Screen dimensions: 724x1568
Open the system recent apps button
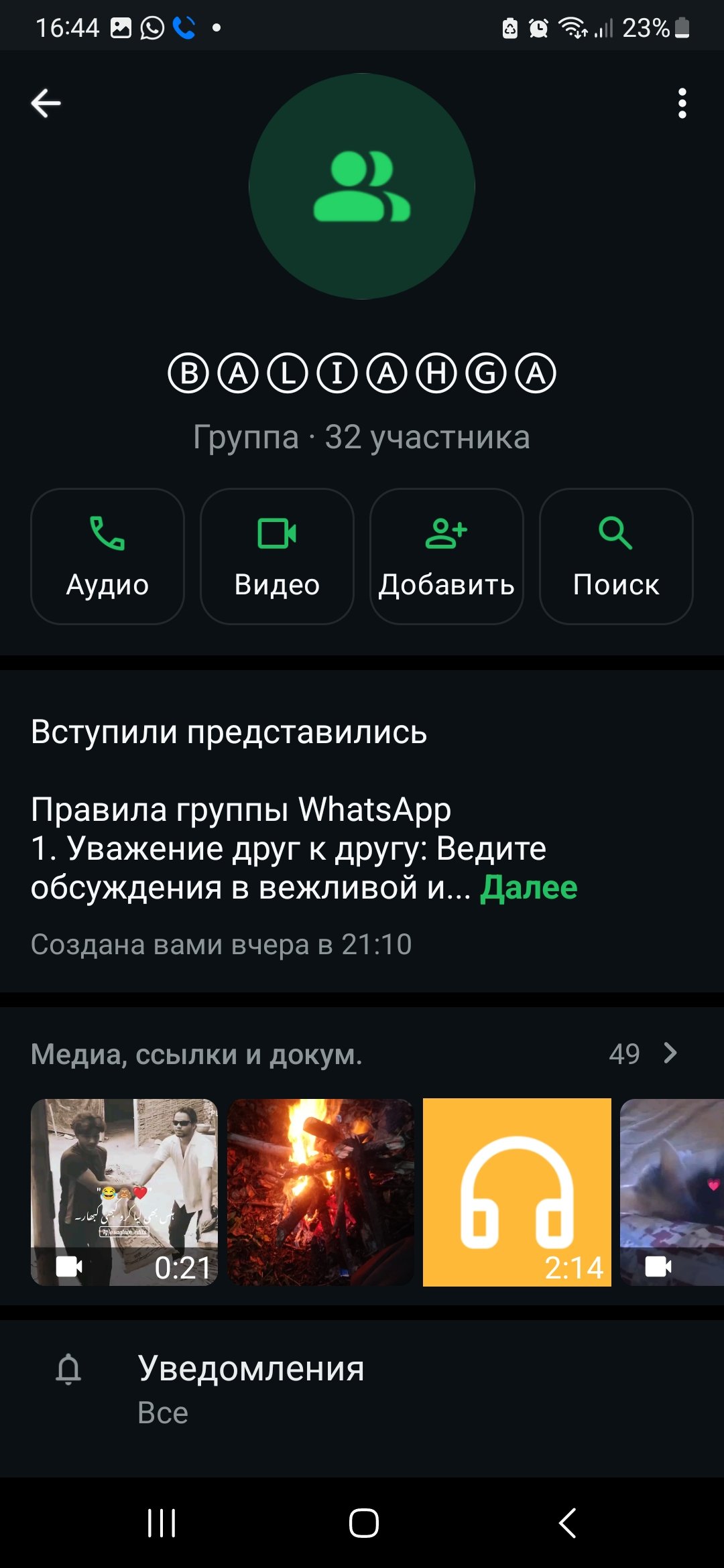[x=162, y=1522]
